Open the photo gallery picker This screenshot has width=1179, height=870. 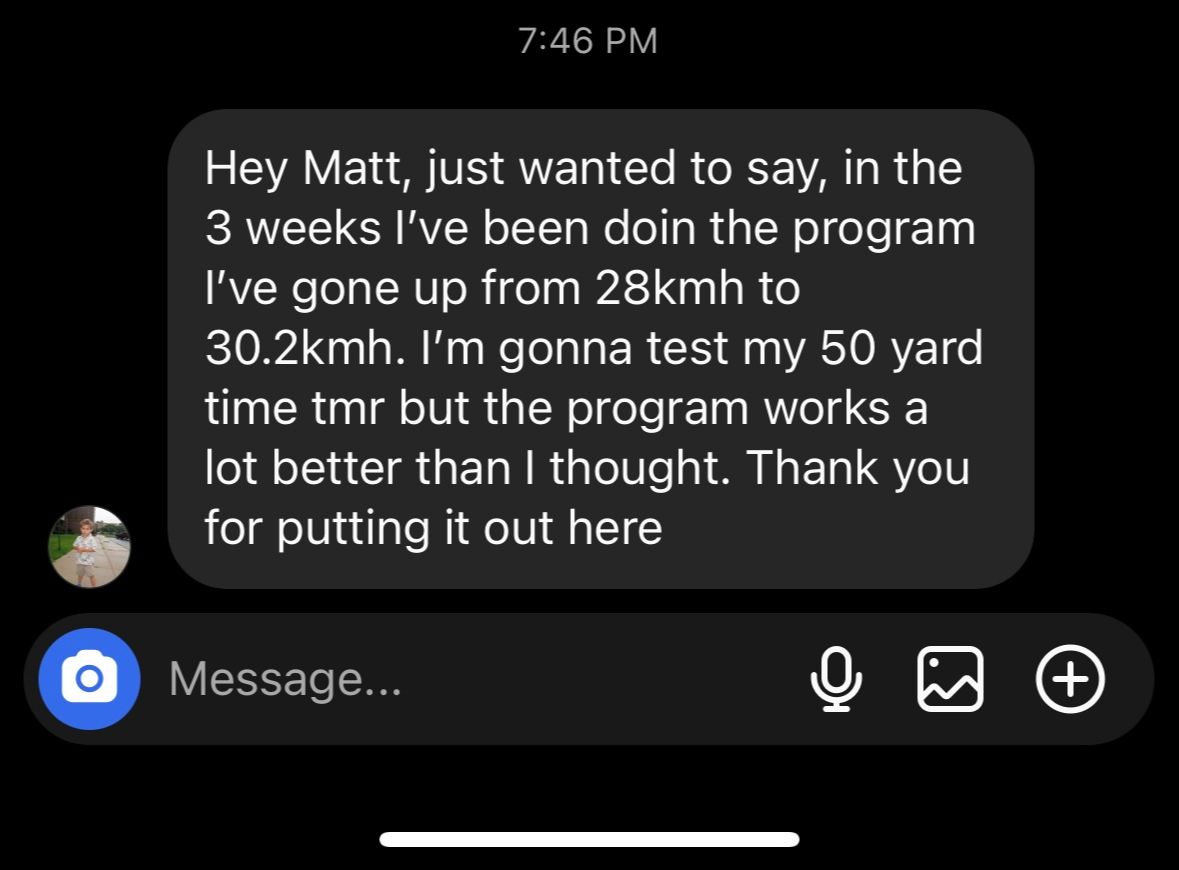point(950,678)
